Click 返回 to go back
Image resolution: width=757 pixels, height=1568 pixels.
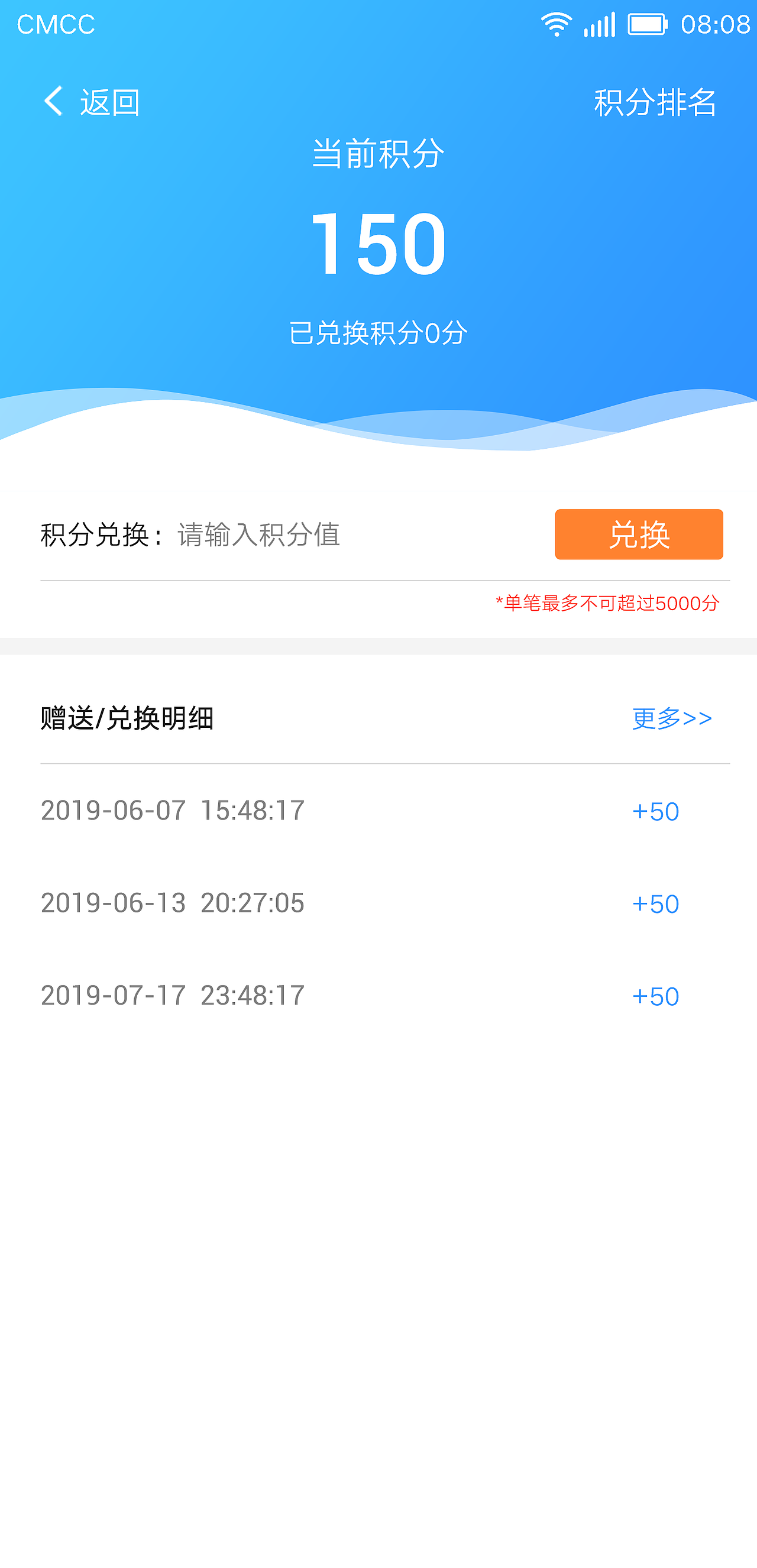click(108, 102)
